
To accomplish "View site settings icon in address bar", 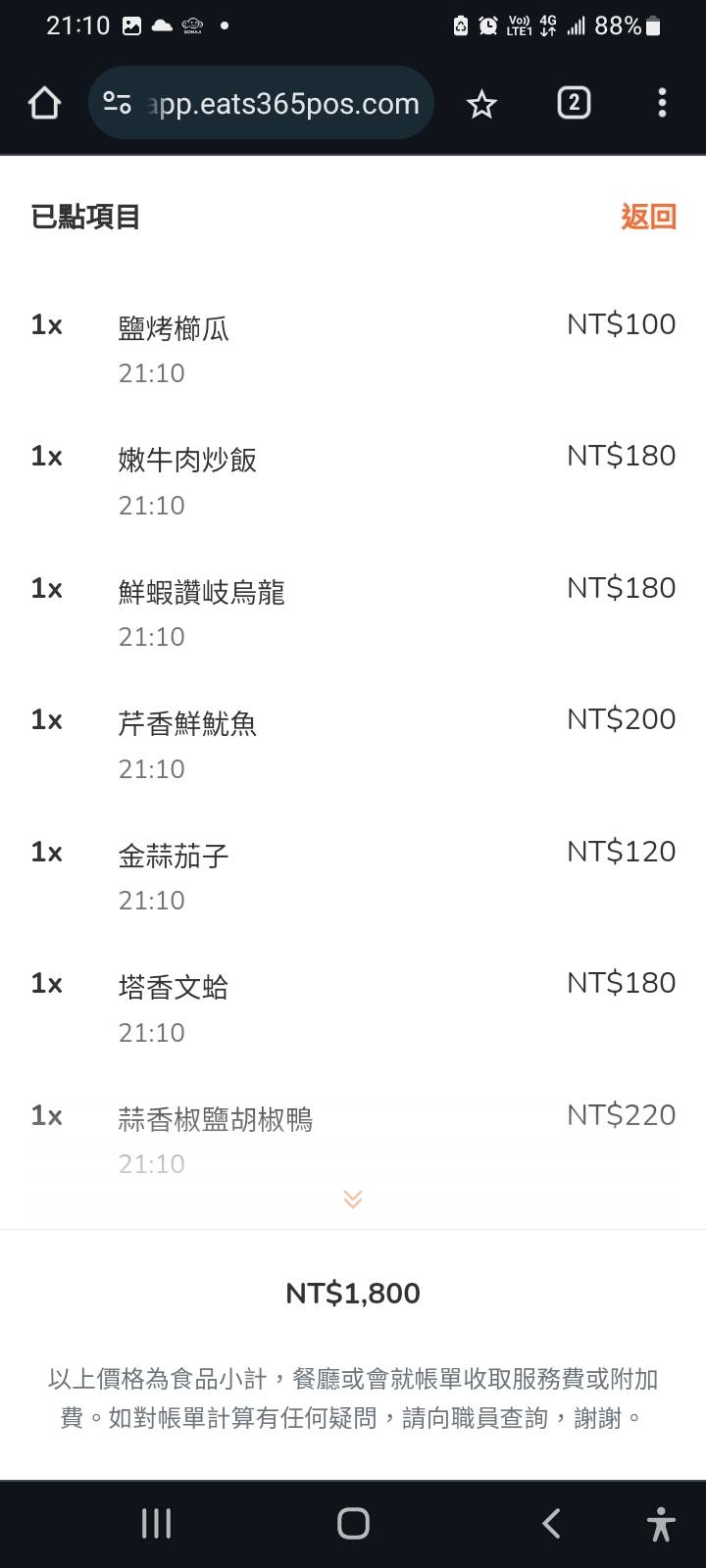I will pyautogui.click(x=118, y=103).
